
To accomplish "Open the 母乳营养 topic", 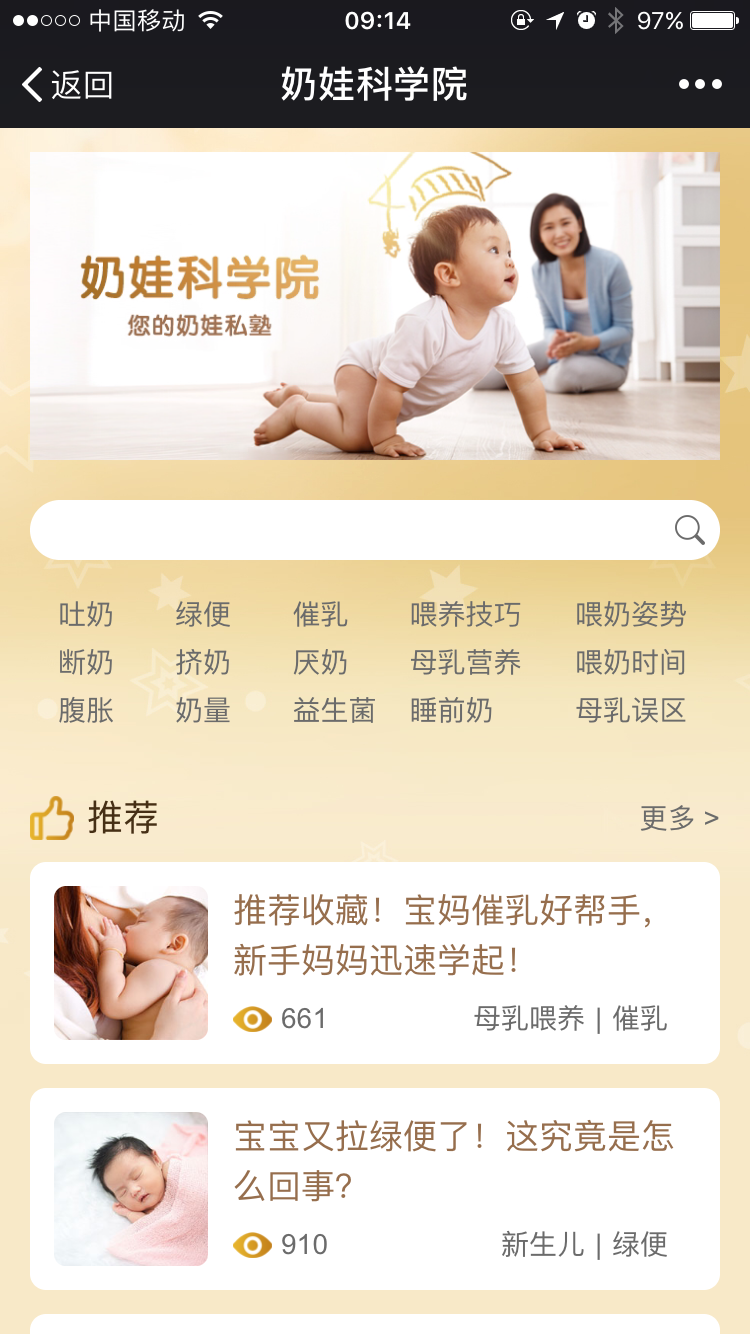I will pyautogui.click(x=465, y=662).
